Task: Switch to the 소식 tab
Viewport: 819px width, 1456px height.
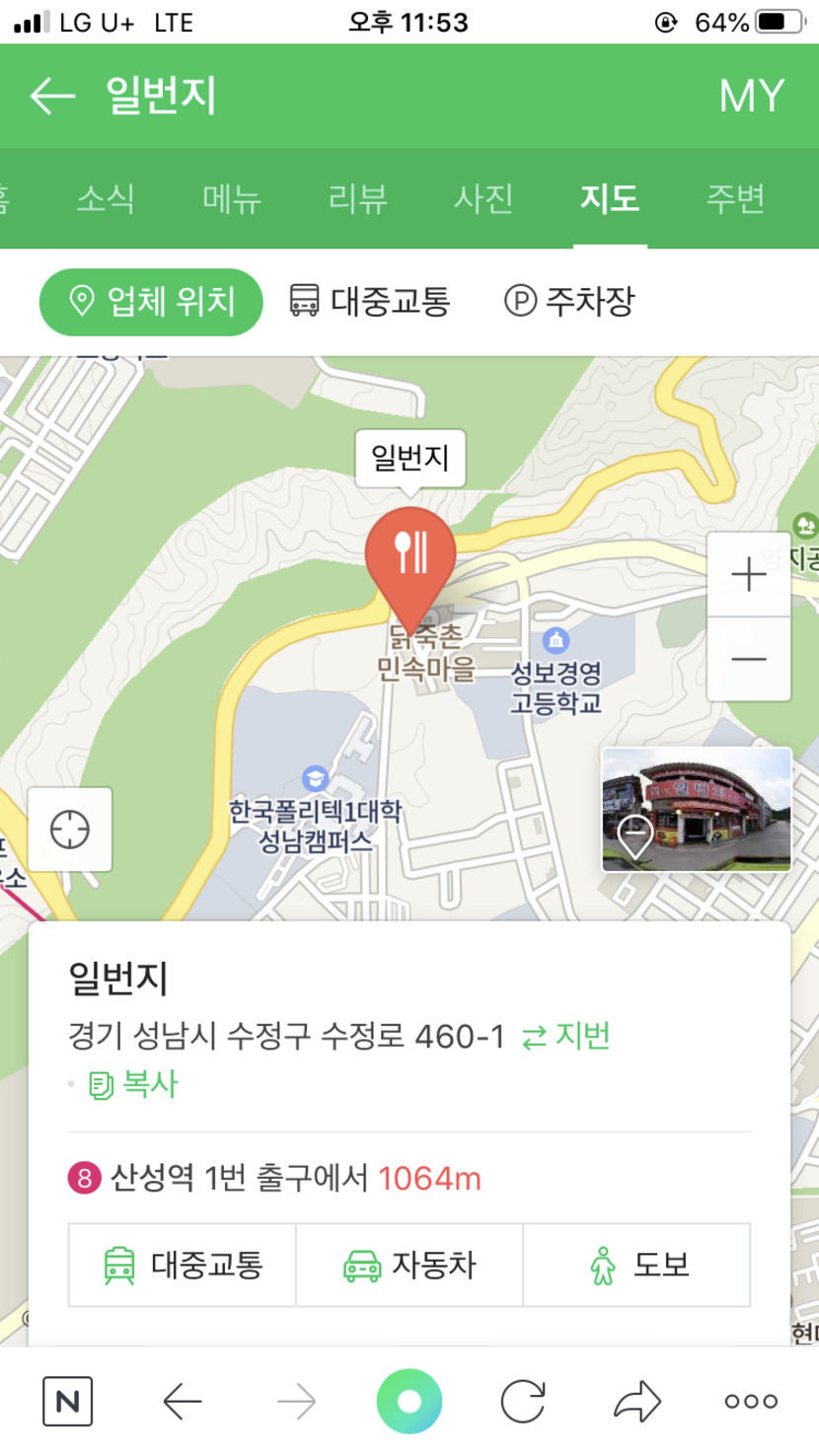Action: click(x=106, y=198)
